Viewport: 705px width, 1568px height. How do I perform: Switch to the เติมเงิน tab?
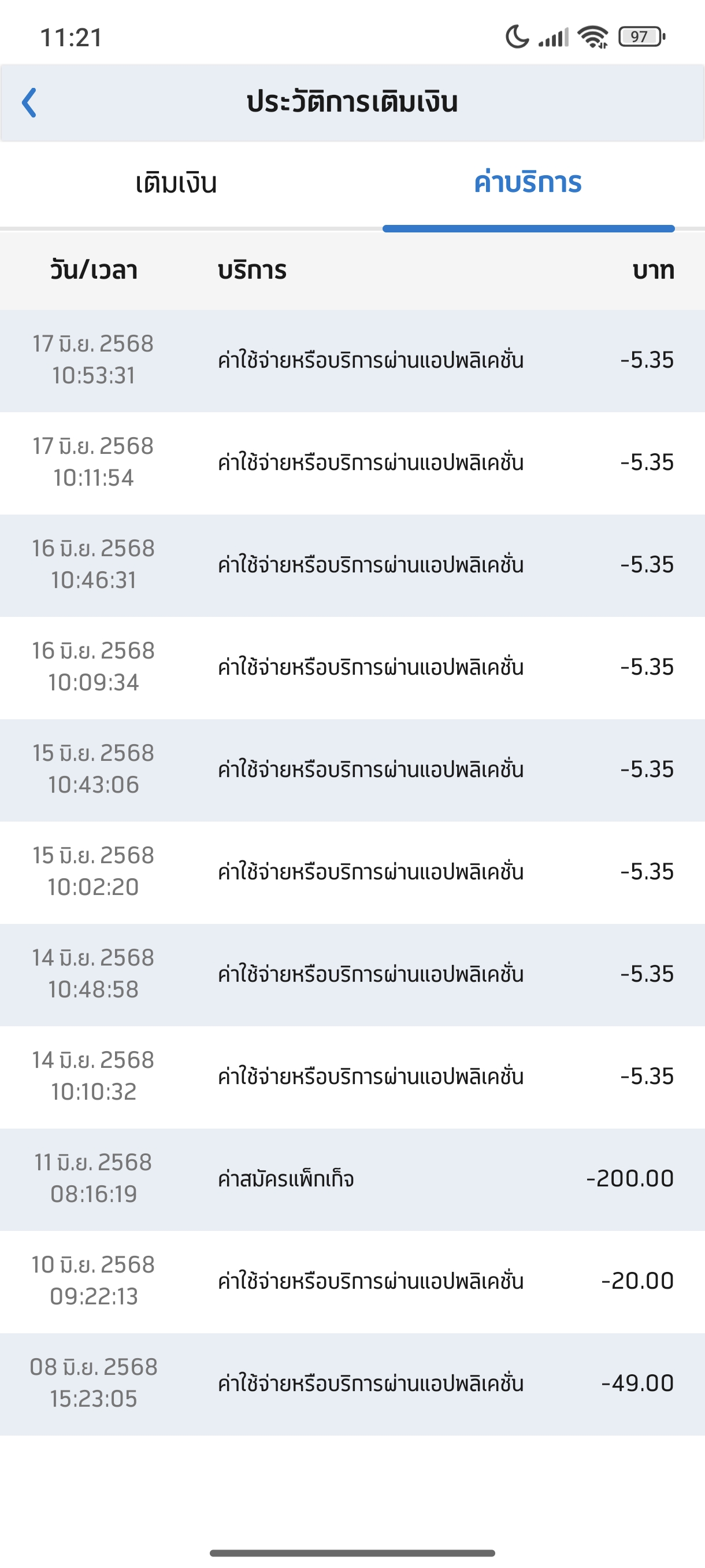[176, 183]
